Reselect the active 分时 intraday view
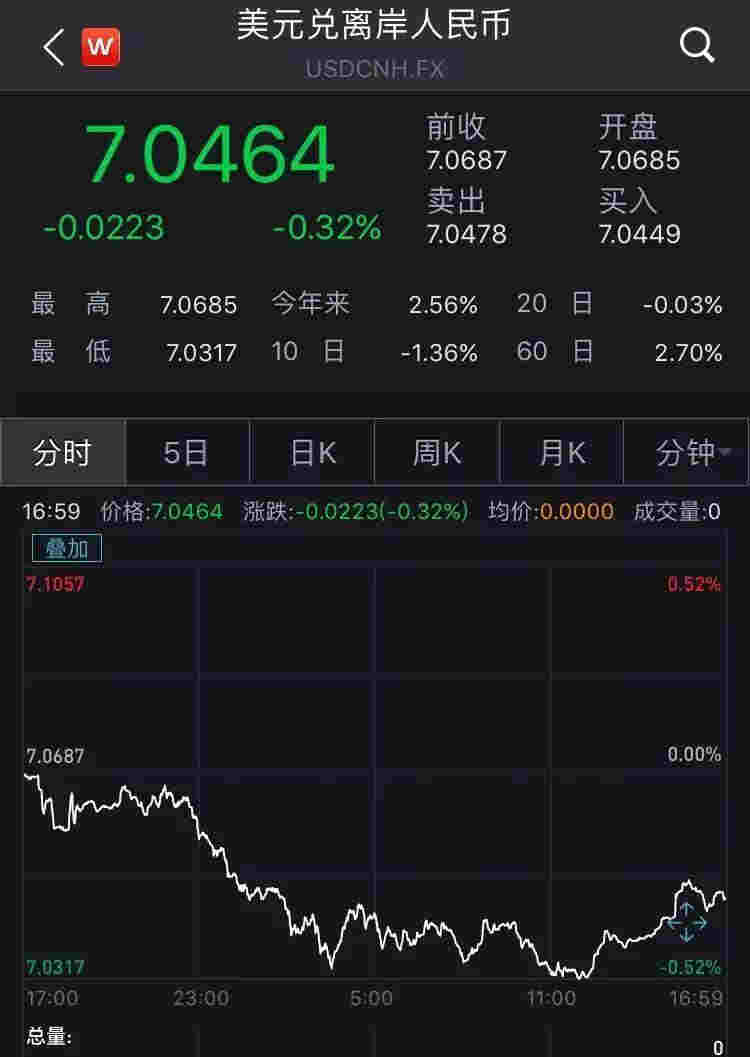The height and width of the screenshot is (1057, 750). pyautogui.click(x=62, y=452)
